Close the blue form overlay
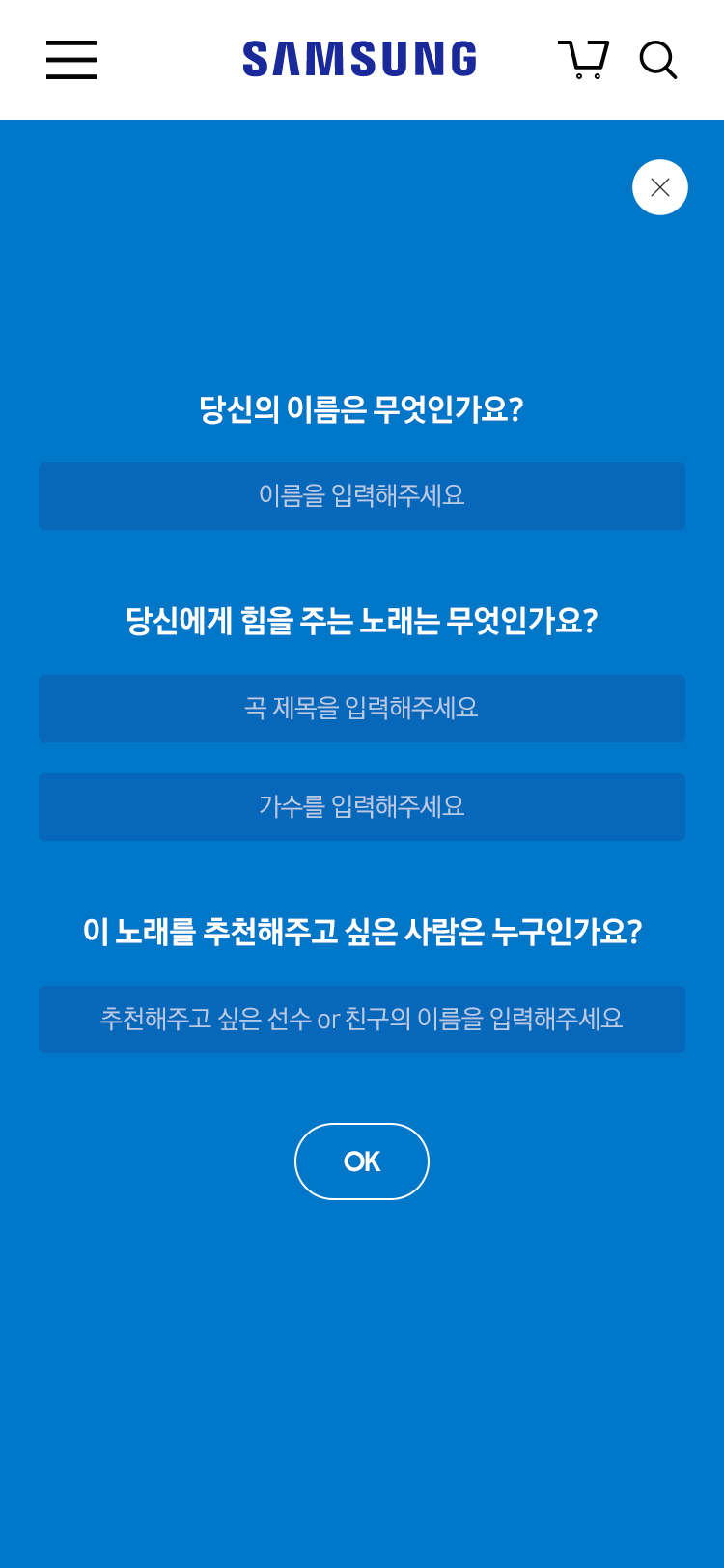The width and height of the screenshot is (724, 1568). (x=660, y=187)
